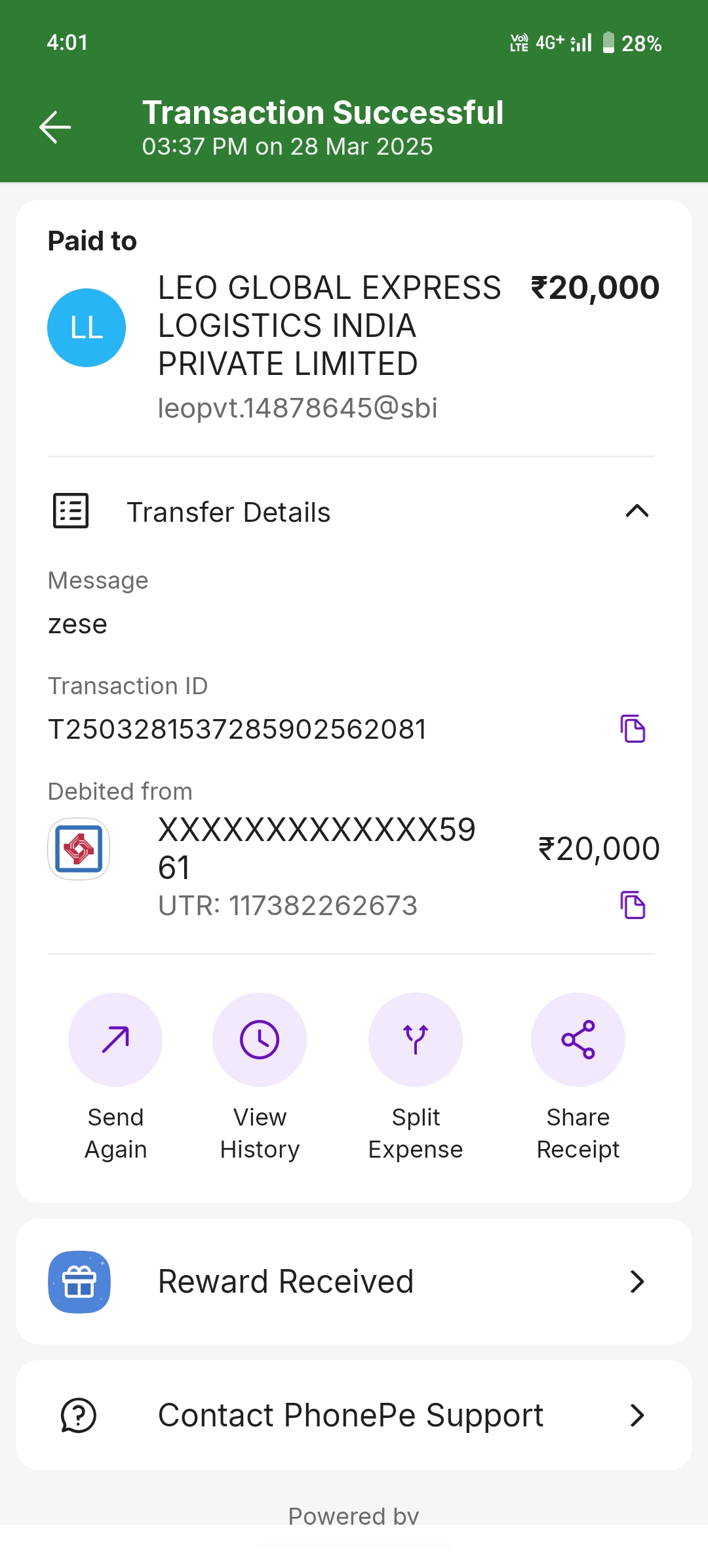
Task: Contact PhonePe Support
Action: [x=354, y=1415]
